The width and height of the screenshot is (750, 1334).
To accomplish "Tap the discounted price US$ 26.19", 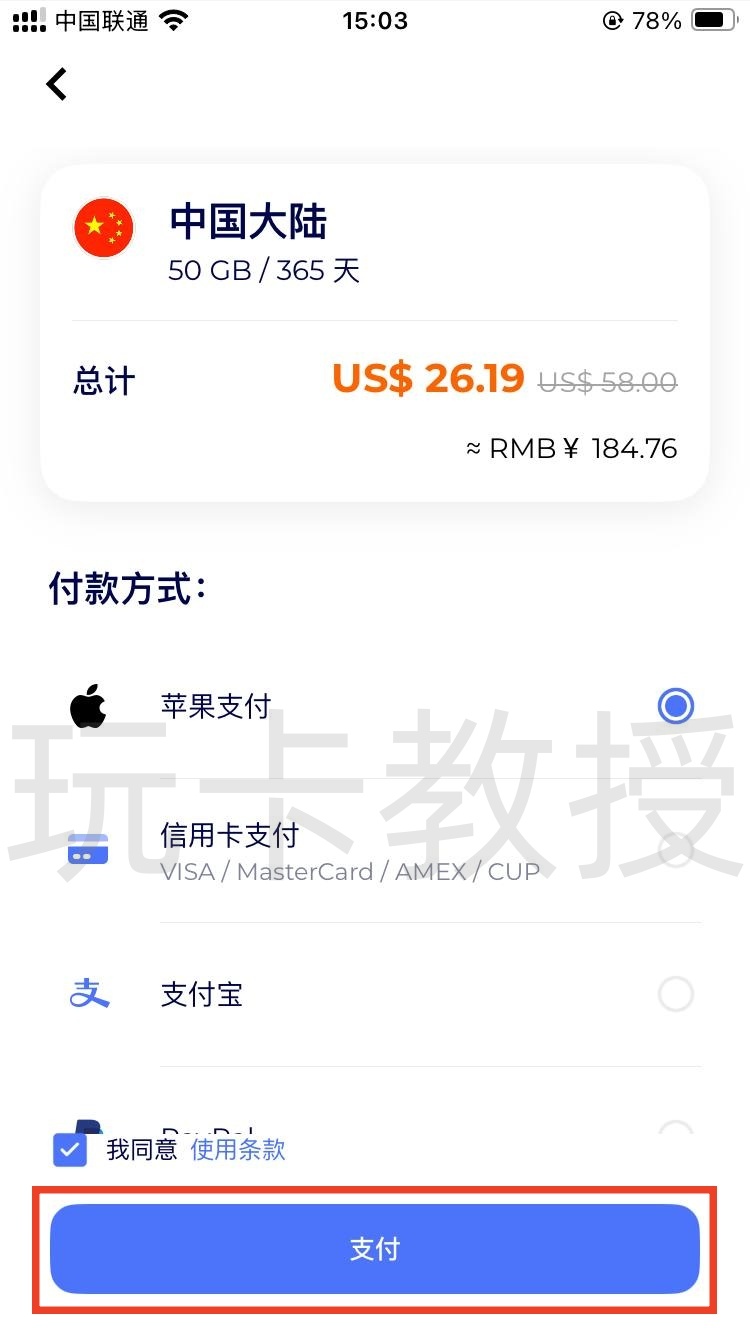I will click(428, 378).
